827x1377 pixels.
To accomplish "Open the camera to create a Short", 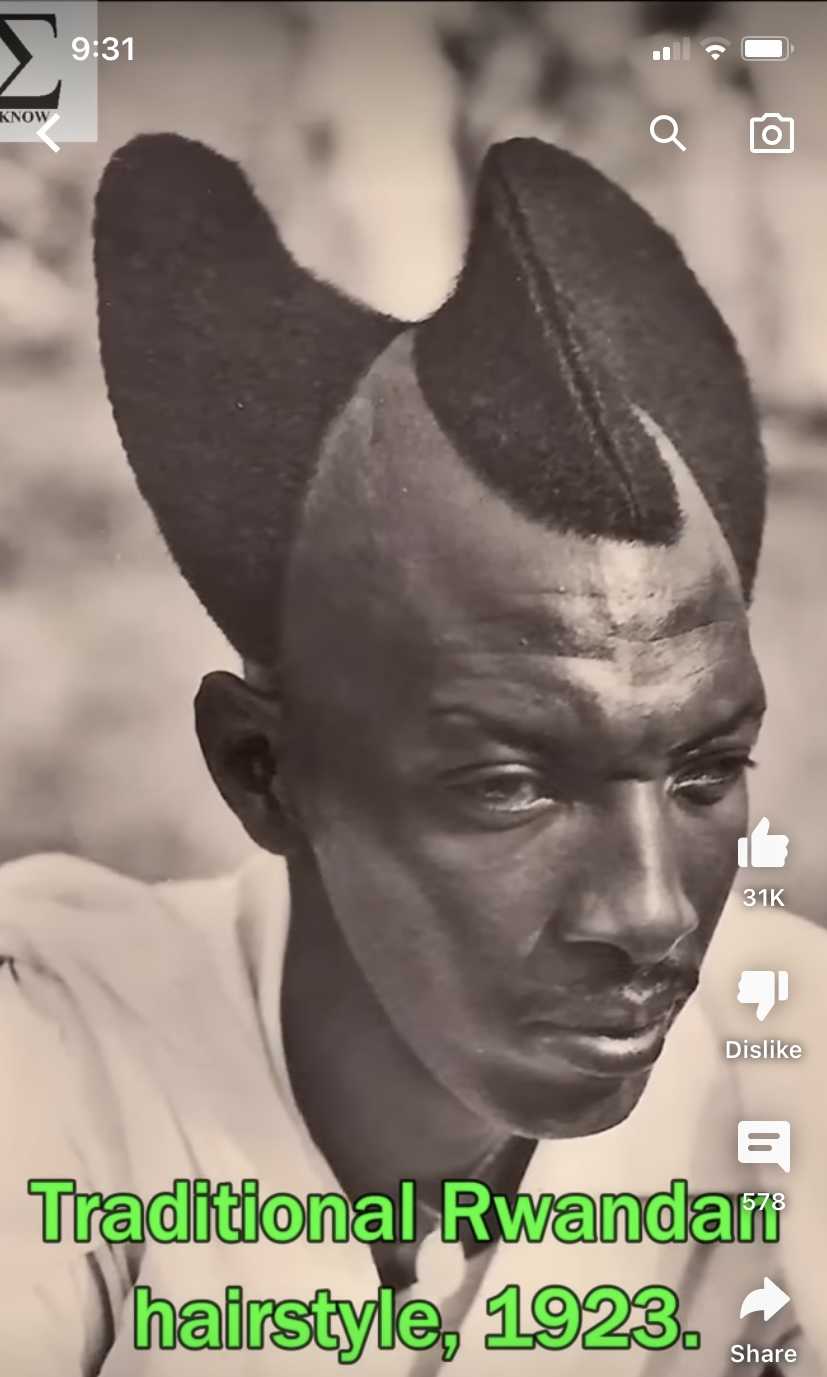I will click(x=772, y=133).
